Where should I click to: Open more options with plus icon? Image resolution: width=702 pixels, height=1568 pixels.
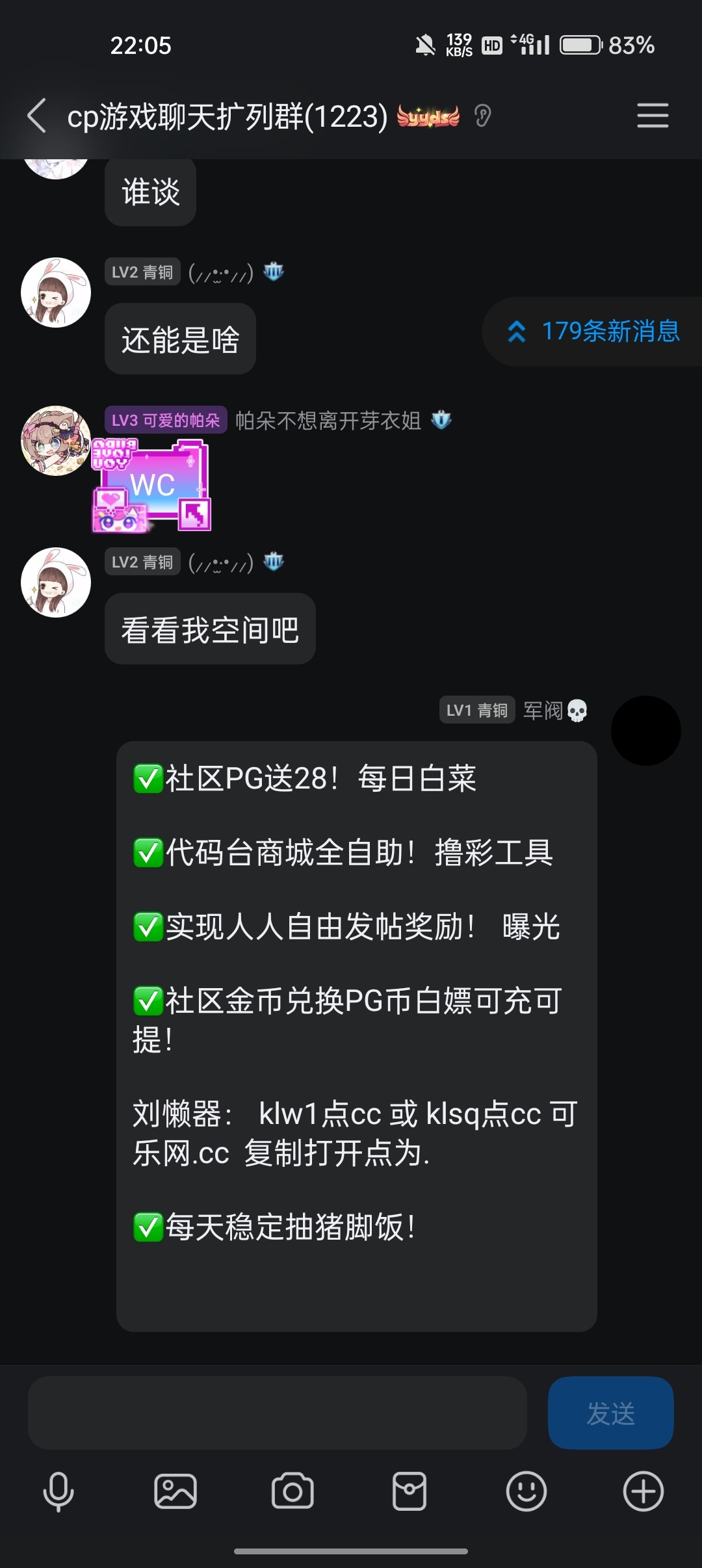click(643, 1491)
